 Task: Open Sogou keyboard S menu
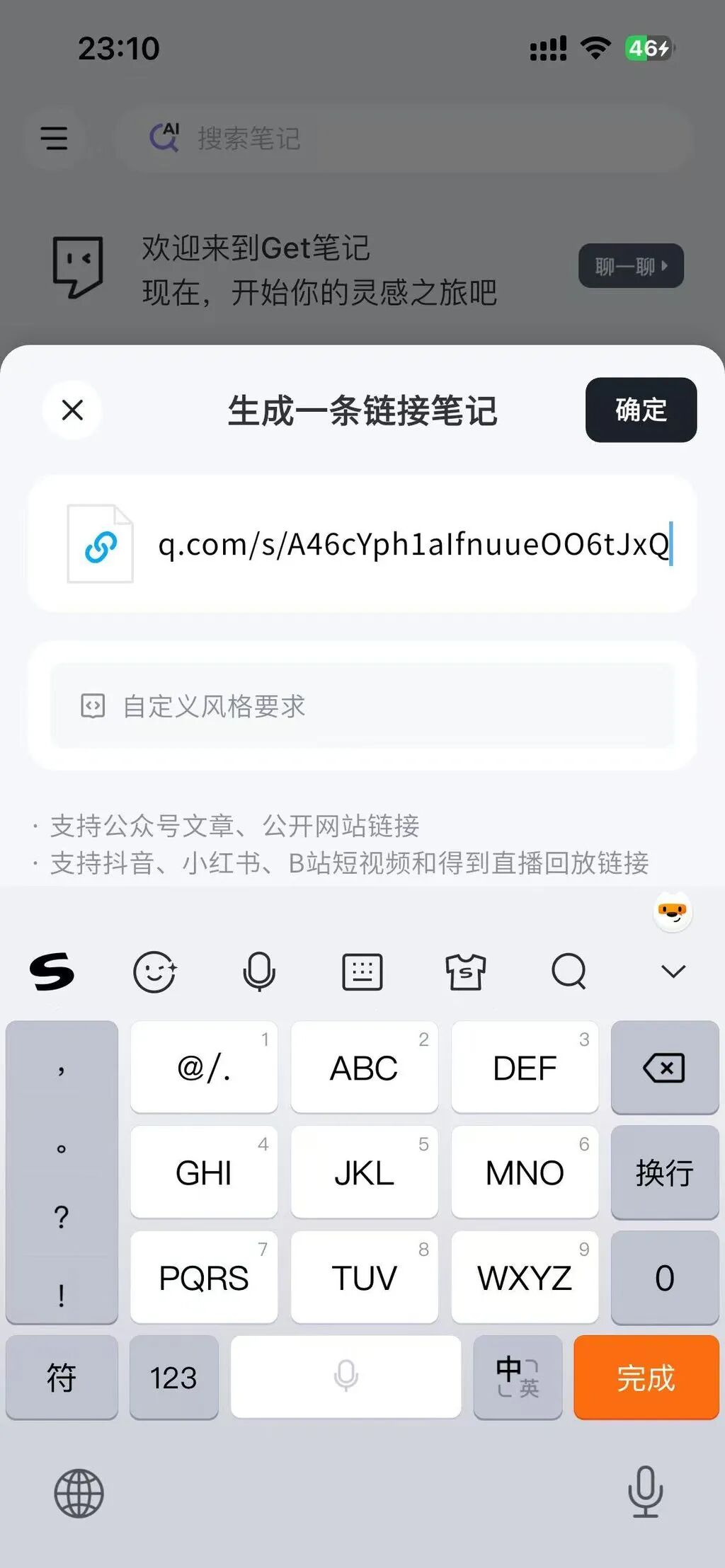(52, 971)
